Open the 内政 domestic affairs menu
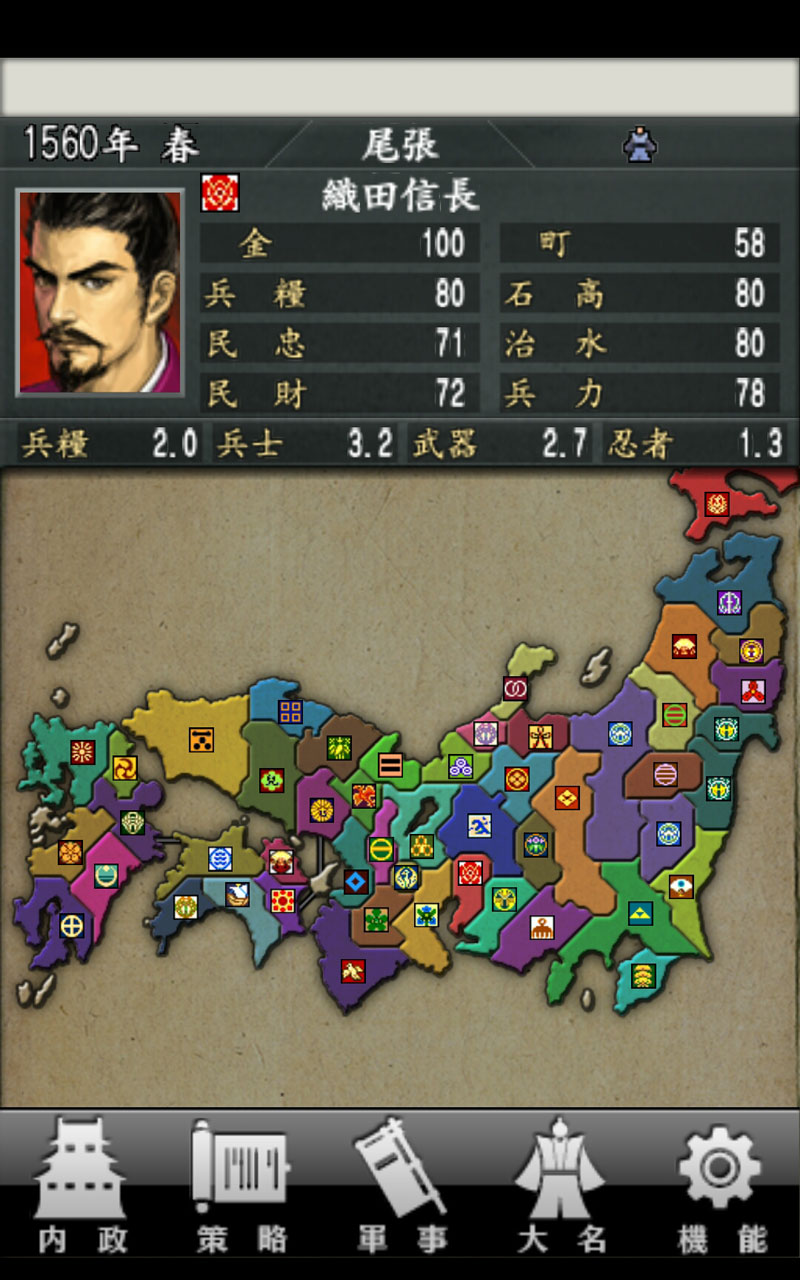800x1280 pixels. [x=82, y=1185]
